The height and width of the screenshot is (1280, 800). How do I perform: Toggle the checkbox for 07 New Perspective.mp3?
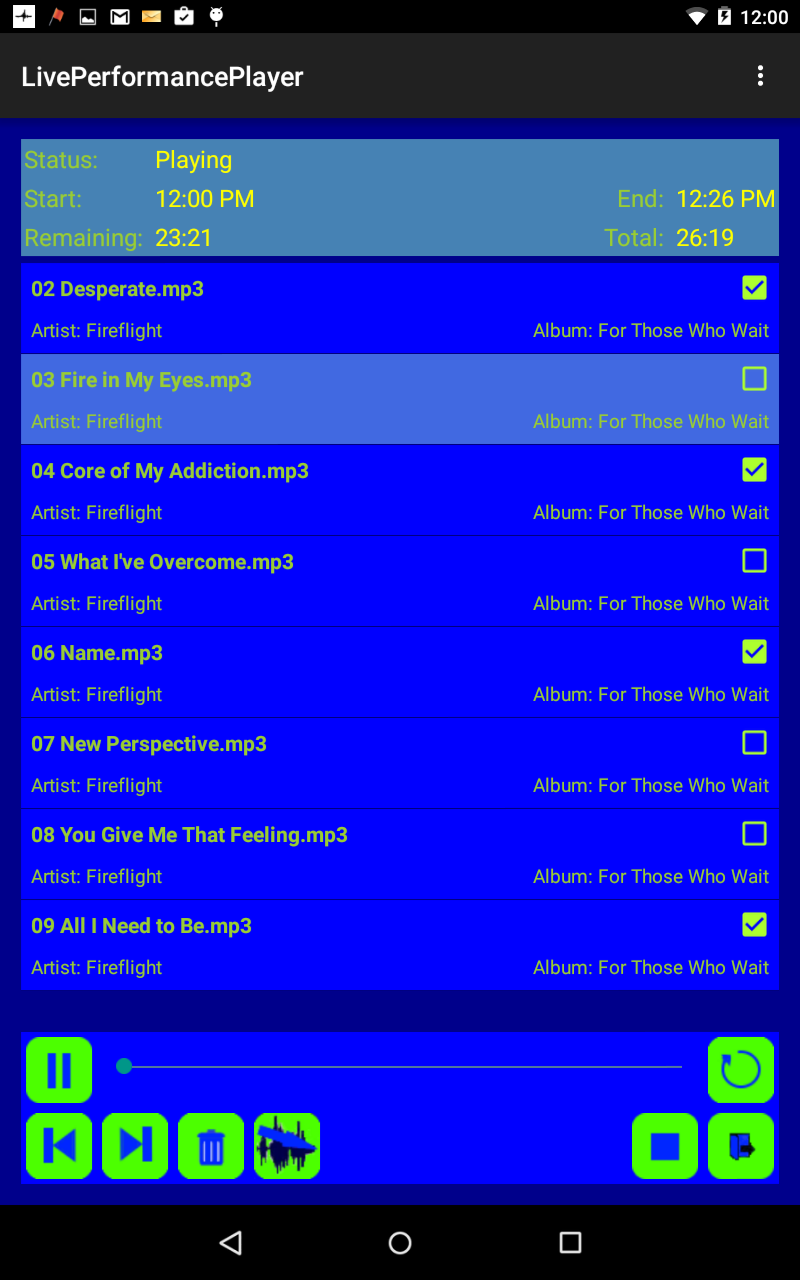pos(754,742)
